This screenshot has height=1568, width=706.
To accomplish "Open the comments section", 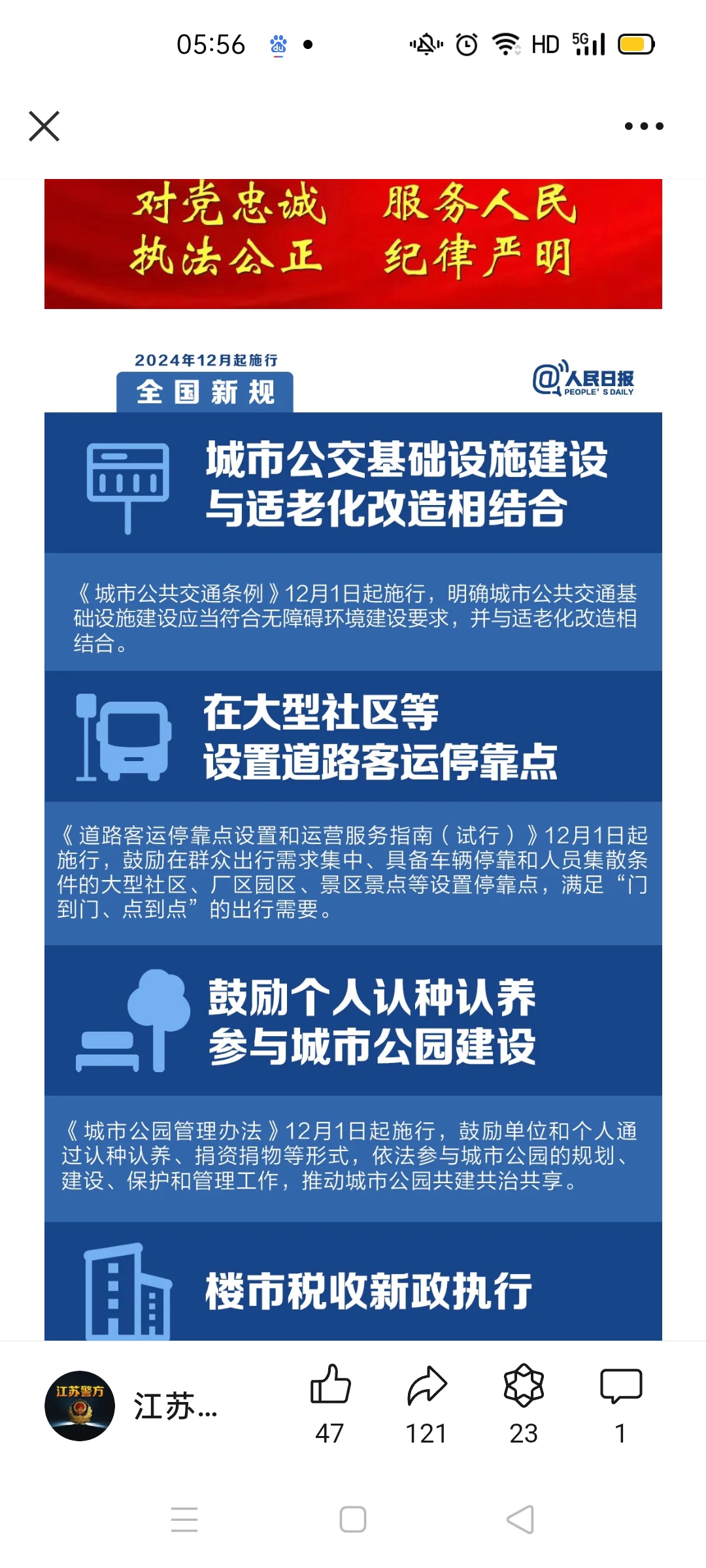I will click(x=621, y=1385).
